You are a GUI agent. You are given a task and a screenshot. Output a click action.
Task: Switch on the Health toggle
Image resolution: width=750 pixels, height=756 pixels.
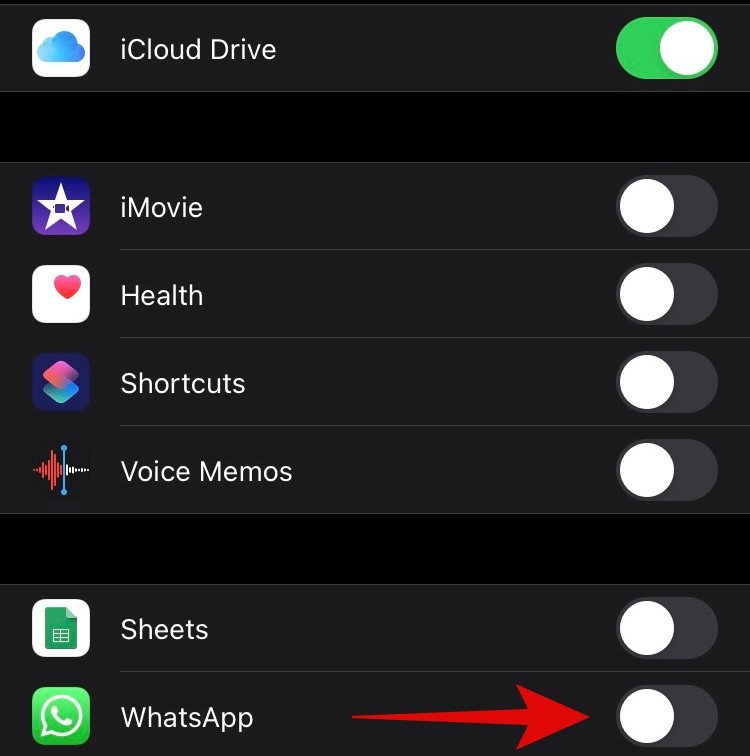[667, 295]
